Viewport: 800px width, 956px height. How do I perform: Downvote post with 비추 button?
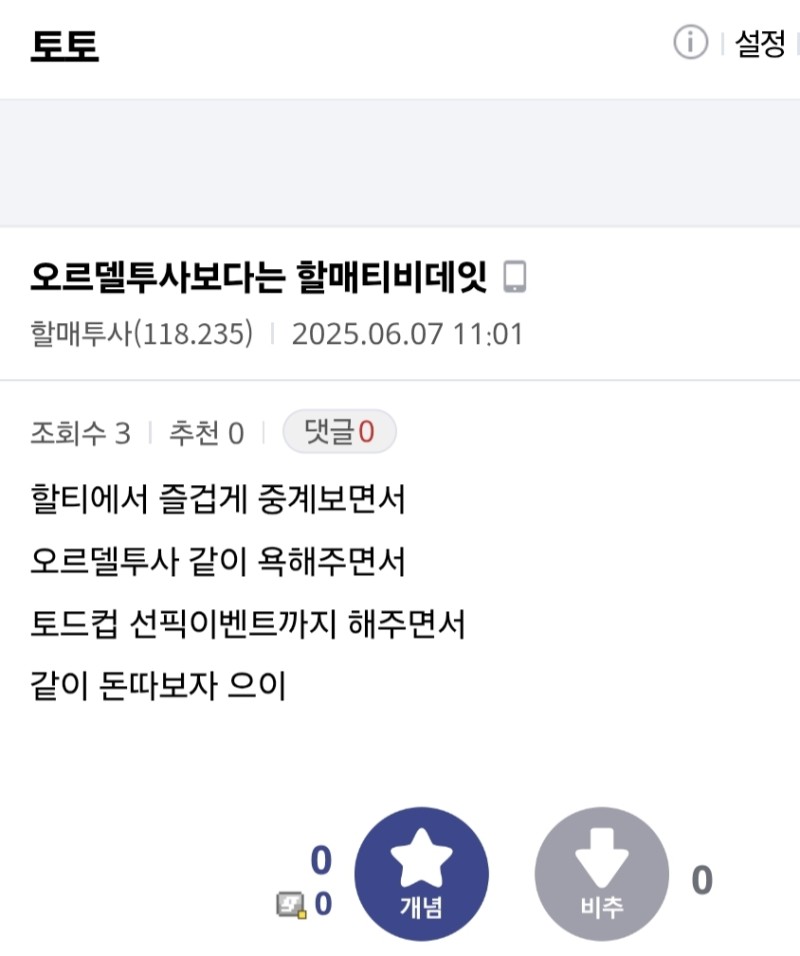(601, 873)
